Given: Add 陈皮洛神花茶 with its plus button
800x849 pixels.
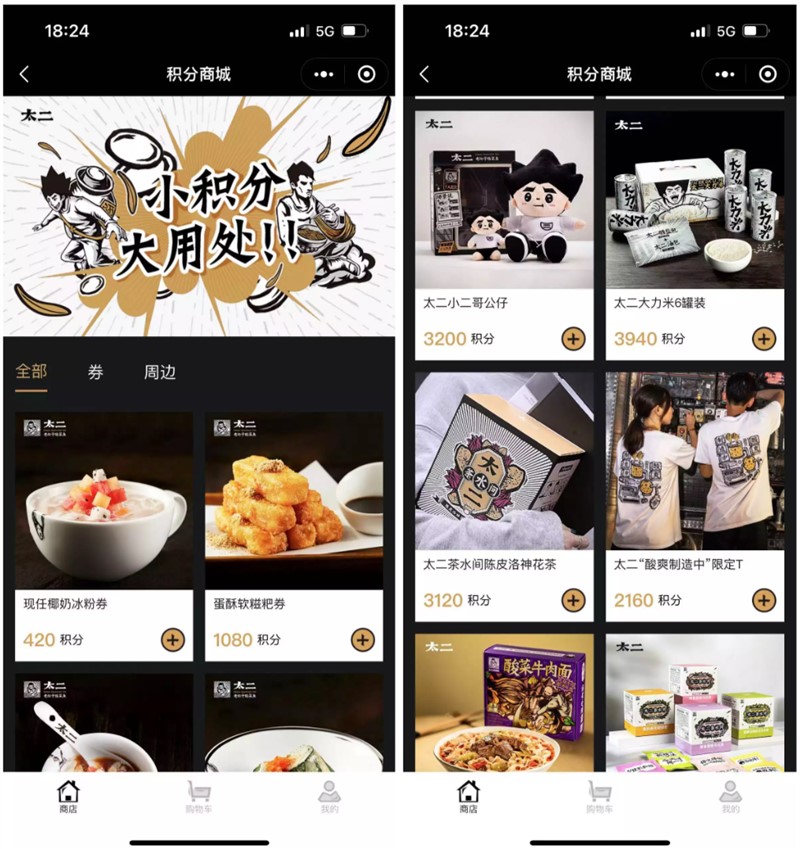Looking at the screenshot, I should 573,600.
